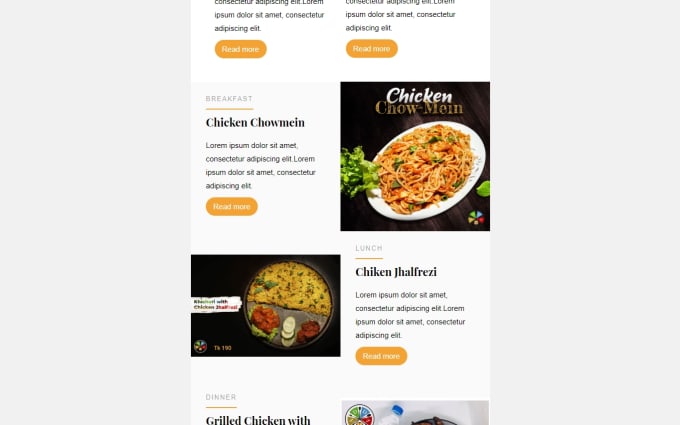Open the Khichuri with Chicken Jhalfrezi image
680x425 pixels.
coord(266,306)
